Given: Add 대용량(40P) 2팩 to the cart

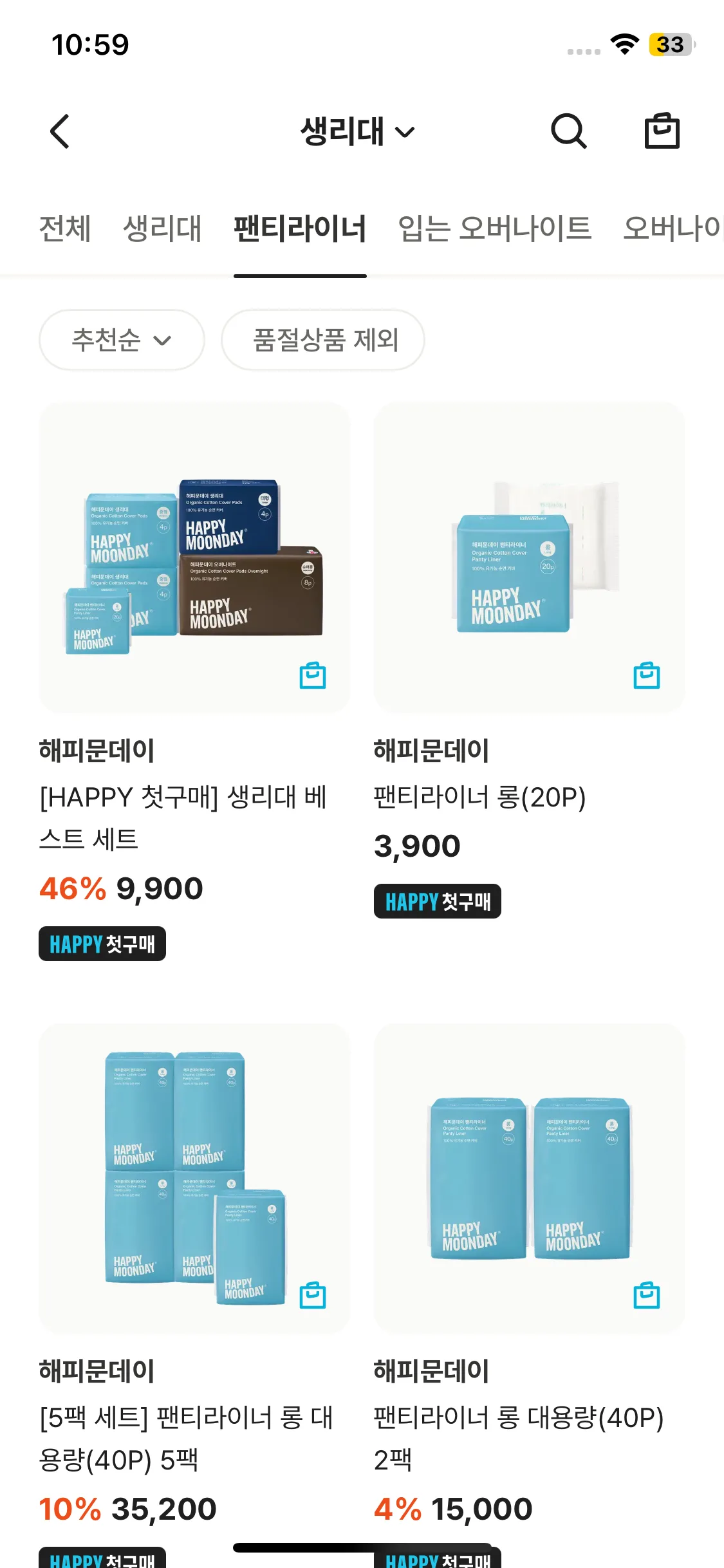Looking at the screenshot, I should (x=646, y=1295).
